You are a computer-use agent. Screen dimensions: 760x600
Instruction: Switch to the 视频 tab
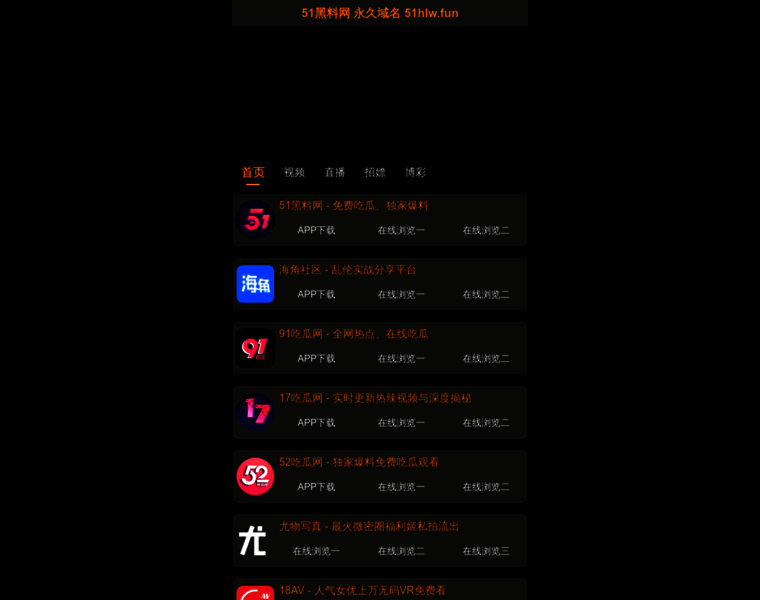[x=294, y=172]
